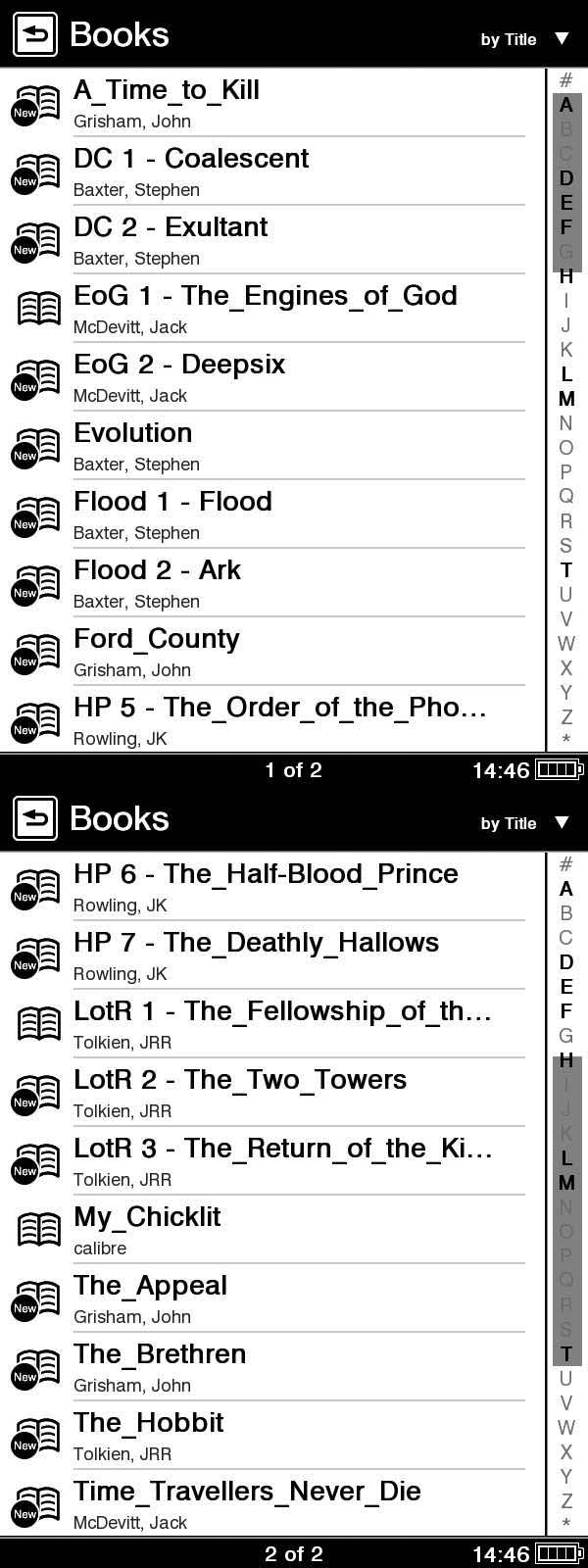The height and width of the screenshot is (1568, 588).
Task: Open EoG 2 - Deepsix
Action: click(x=179, y=366)
